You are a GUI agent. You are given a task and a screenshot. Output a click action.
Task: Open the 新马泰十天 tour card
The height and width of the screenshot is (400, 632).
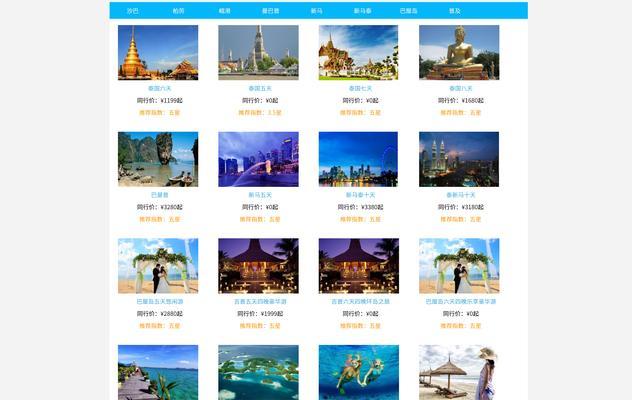click(x=358, y=158)
